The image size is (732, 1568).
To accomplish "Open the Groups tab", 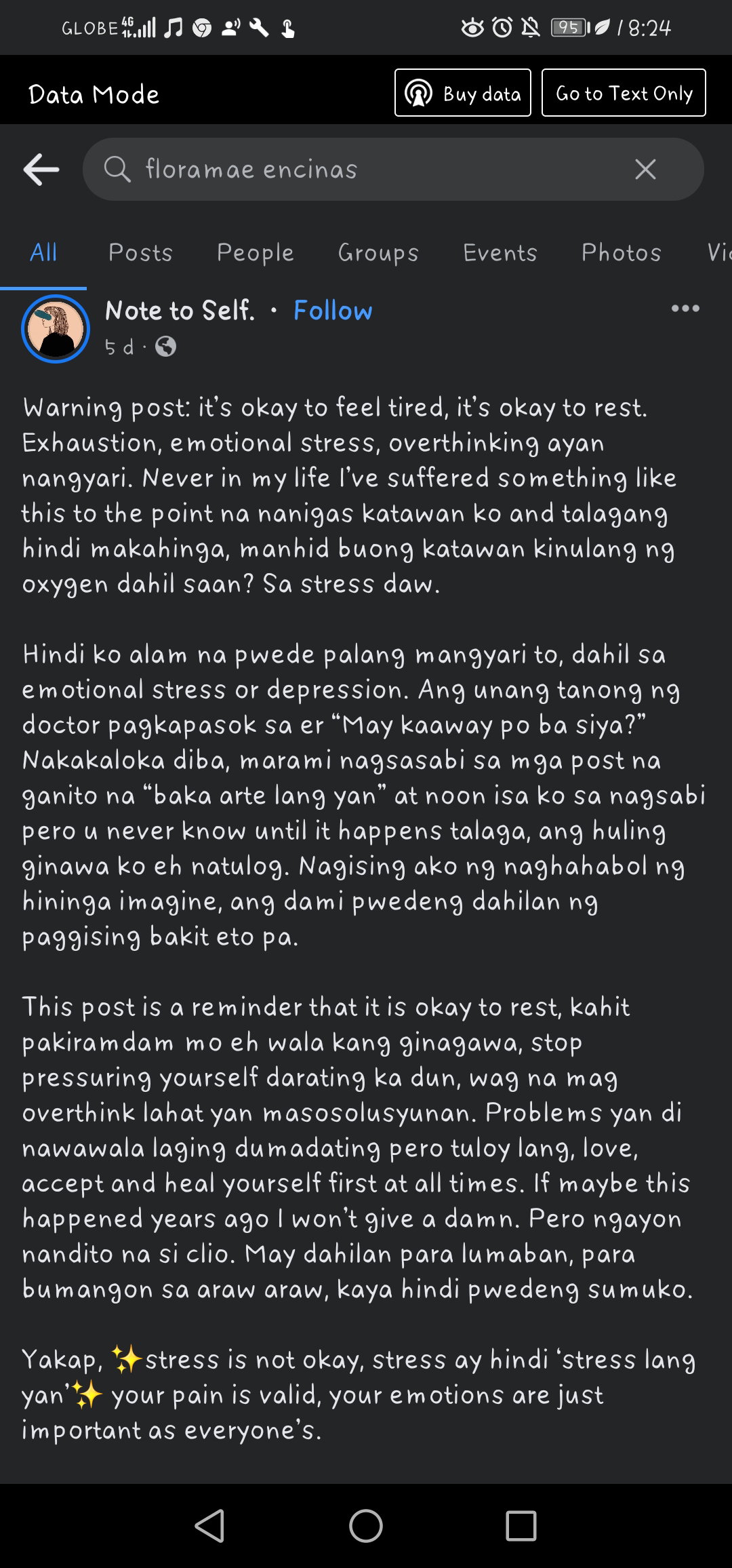I will tap(378, 253).
